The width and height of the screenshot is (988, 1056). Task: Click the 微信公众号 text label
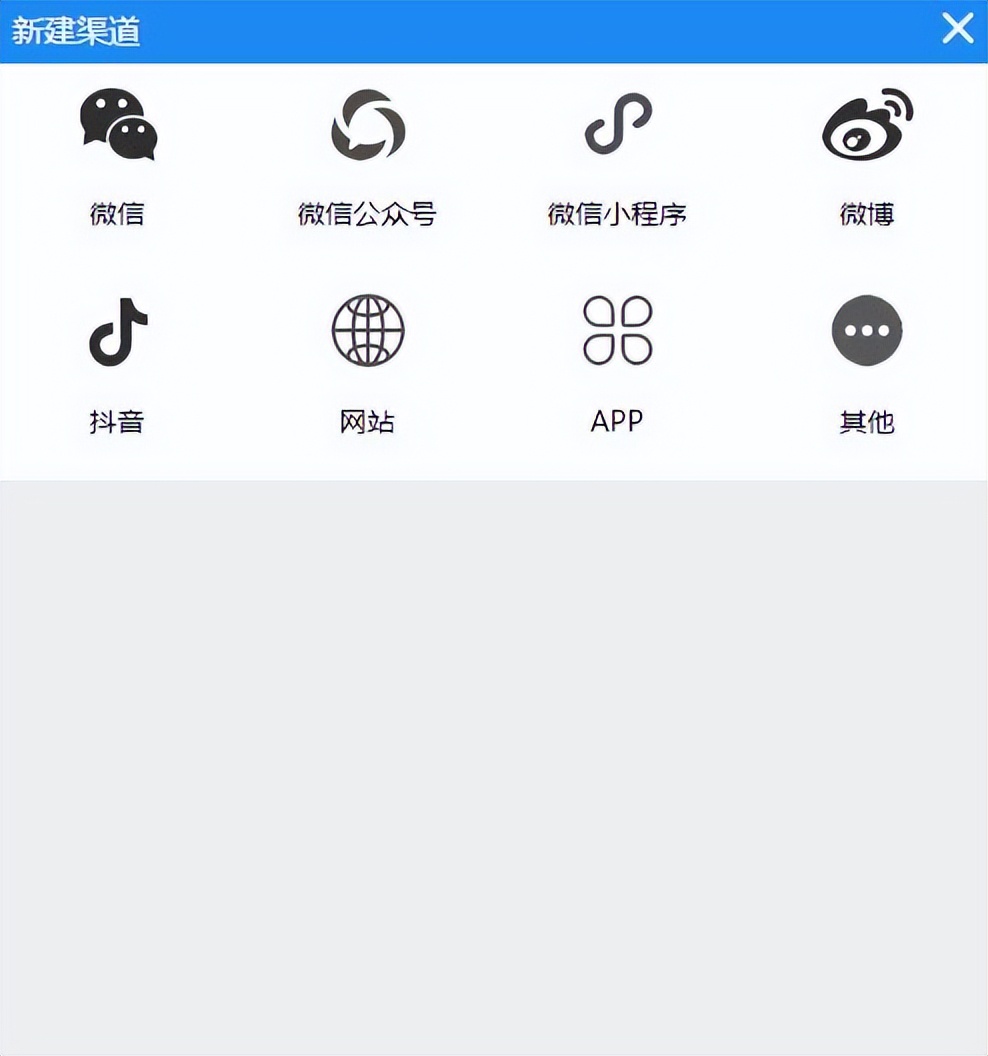[x=367, y=214]
